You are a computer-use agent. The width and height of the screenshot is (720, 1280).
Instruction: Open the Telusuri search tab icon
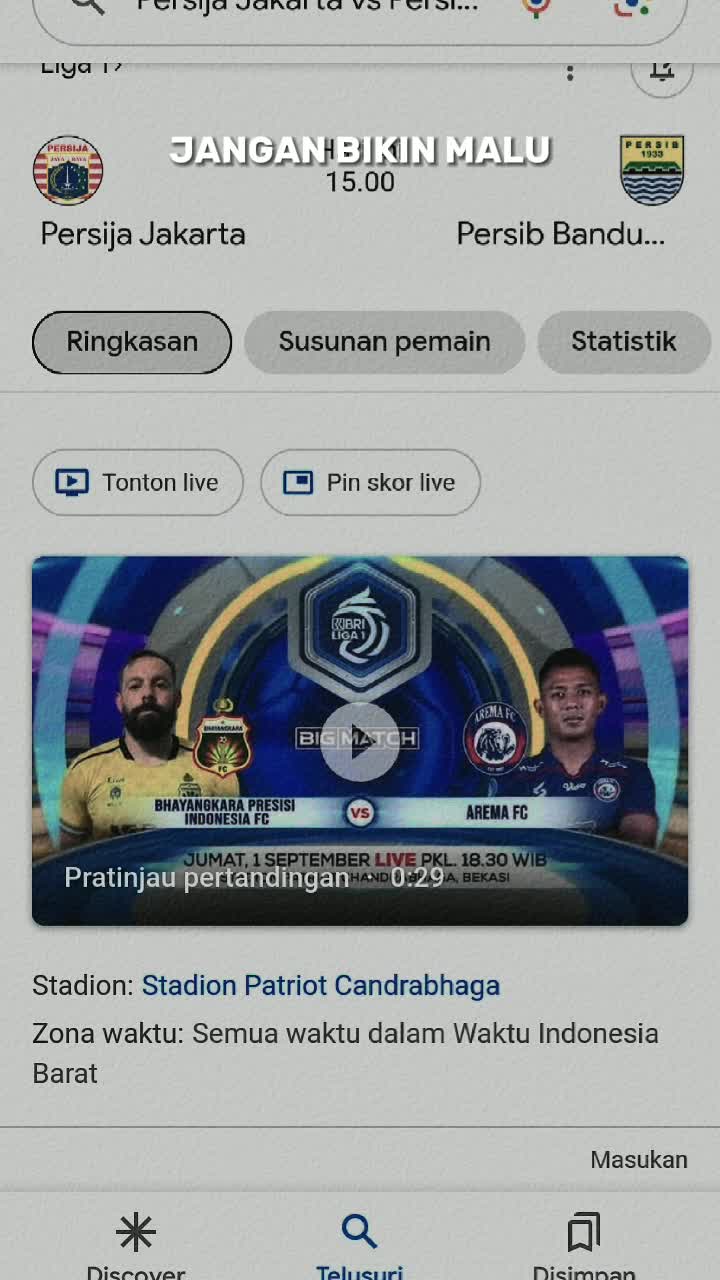point(360,1232)
